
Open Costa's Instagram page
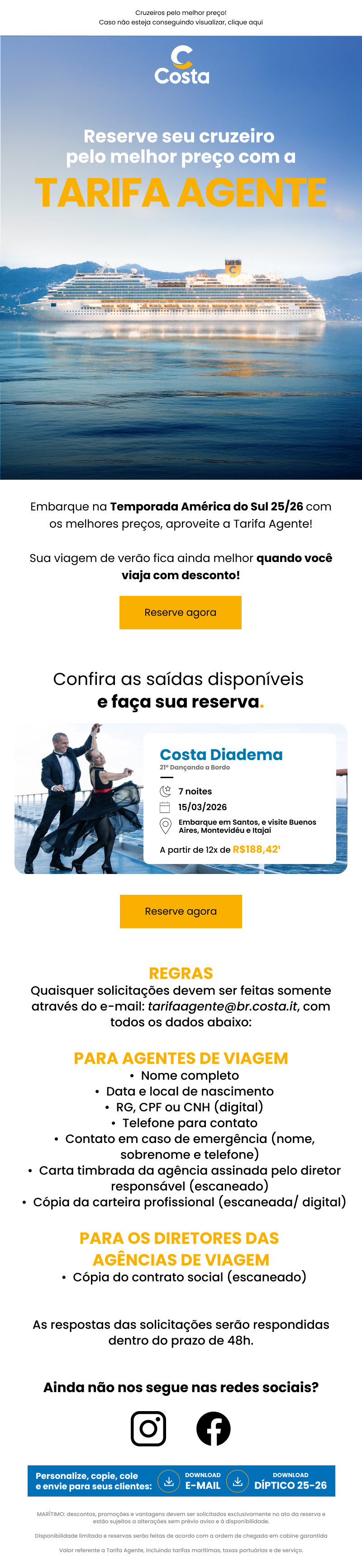tap(149, 1429)
